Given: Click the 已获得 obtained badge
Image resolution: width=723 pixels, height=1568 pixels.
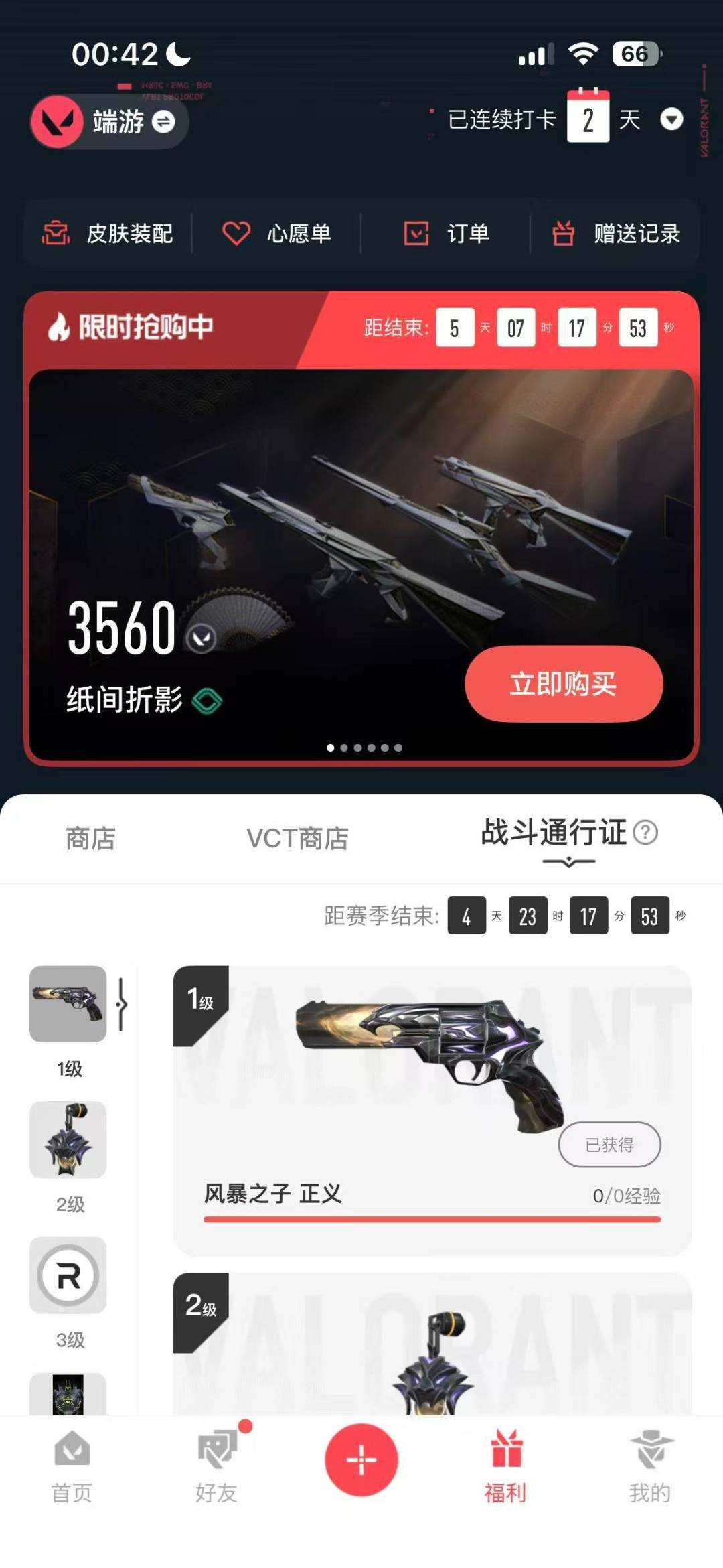Looking at the screenshot, I should click(609, 1145).
